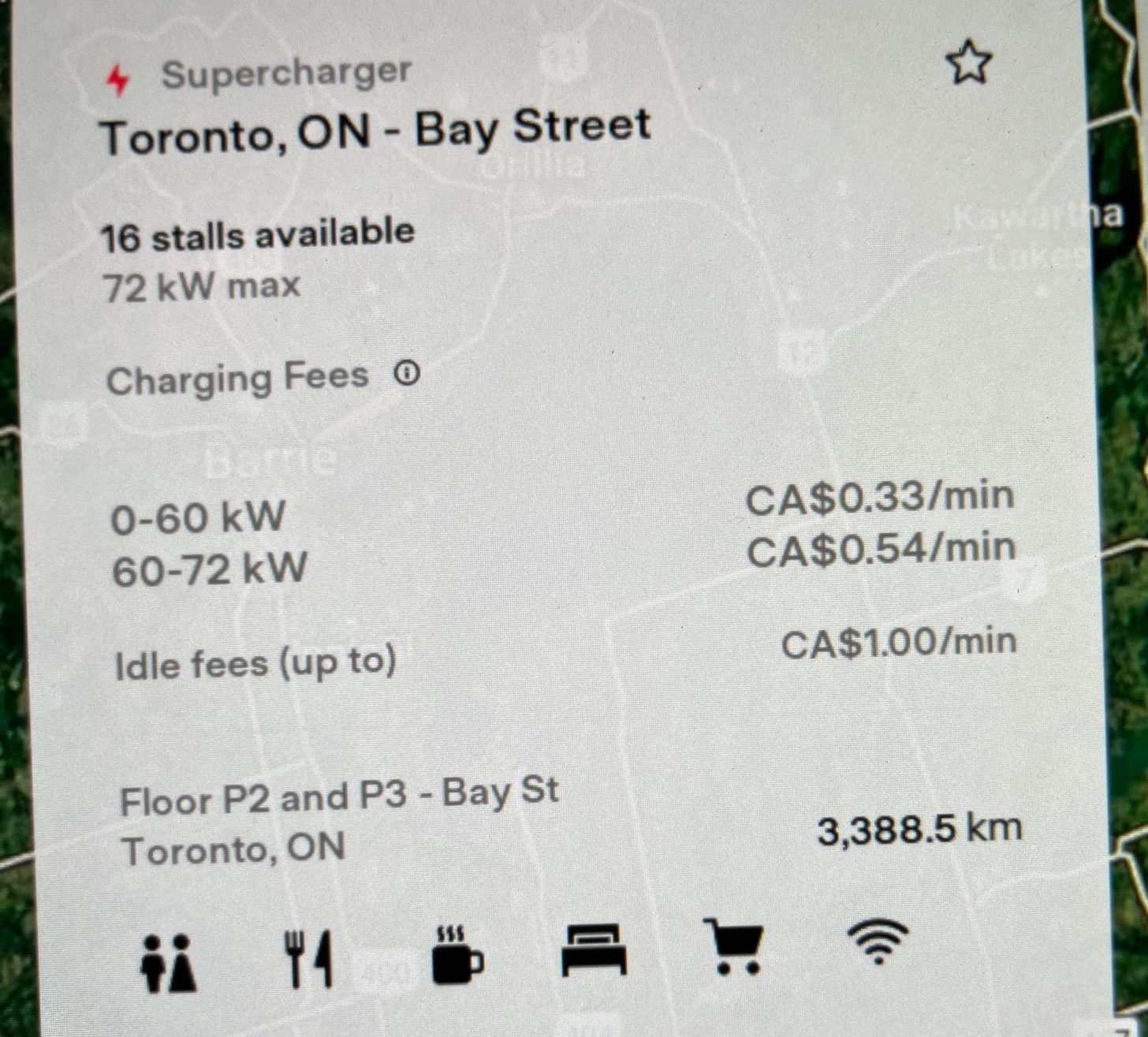Open the Charging Fees info icon
The height and width of the screenshot is (1037, 1148).
pos(407,373)
